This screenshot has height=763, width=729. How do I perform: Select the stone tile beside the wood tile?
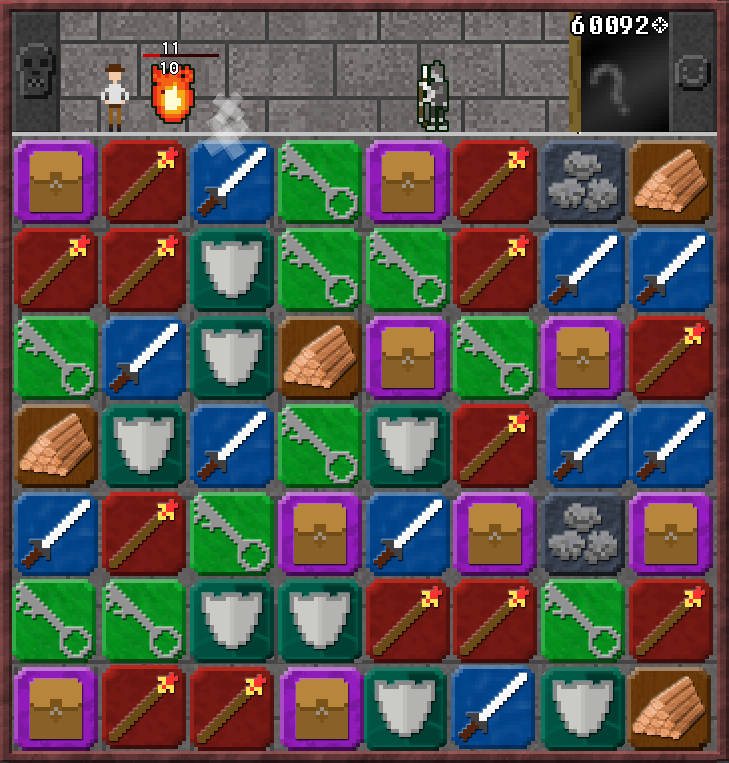(x=585, y=180)
